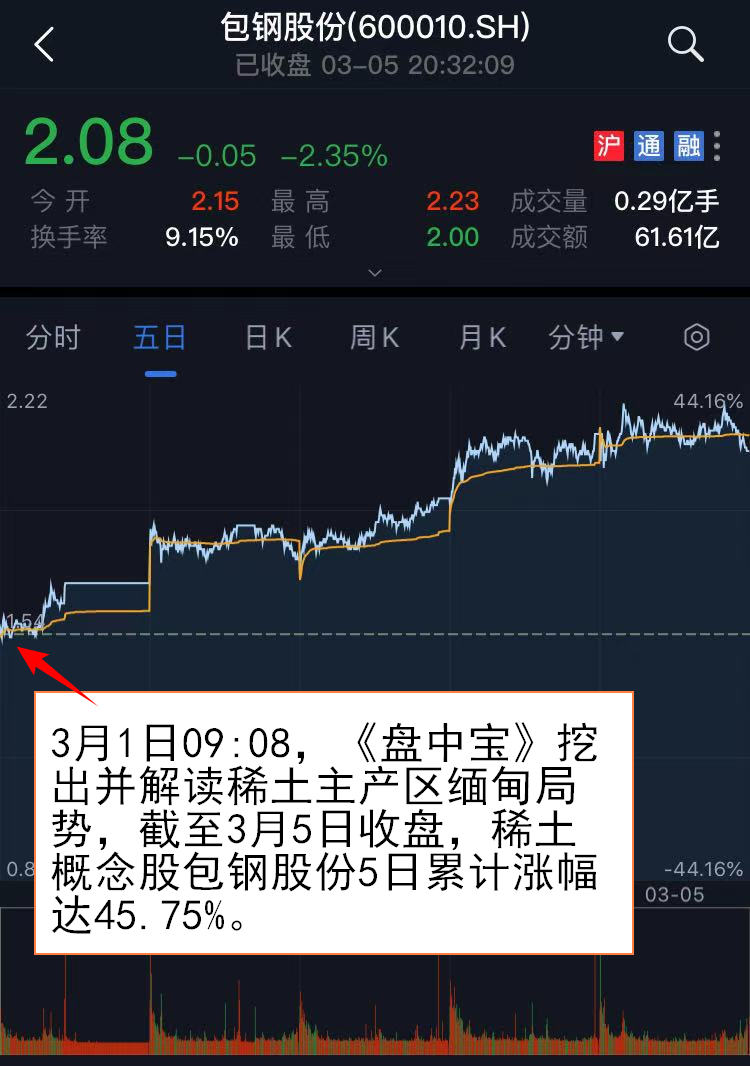Open stock search magnifier
Viewport: 750px width, 1066px height.
(686, 45)
